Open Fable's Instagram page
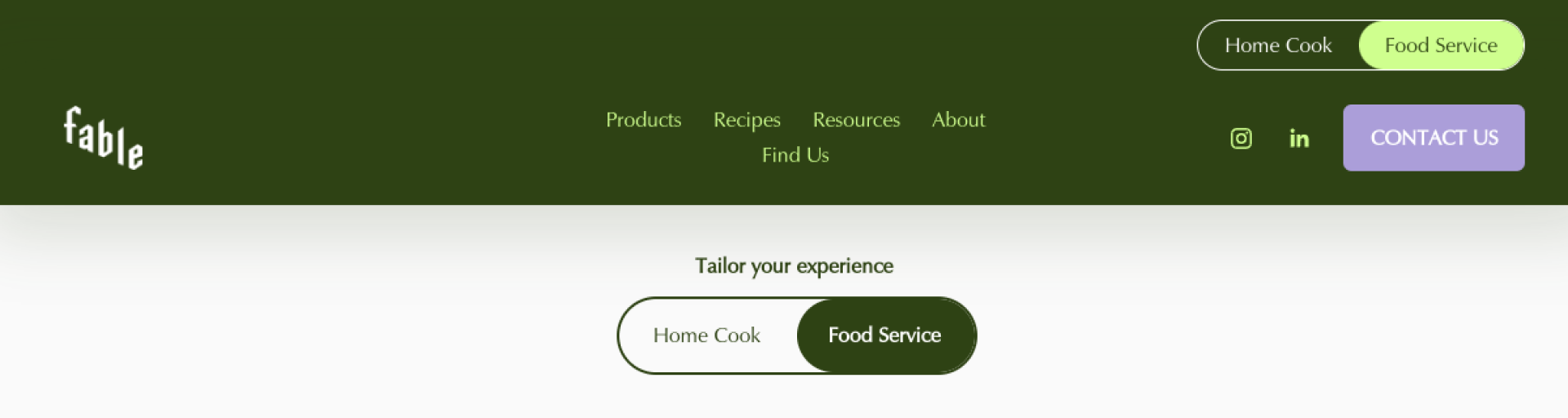This screenshot has height=418, width=1568. click(x=1241, y=139)
